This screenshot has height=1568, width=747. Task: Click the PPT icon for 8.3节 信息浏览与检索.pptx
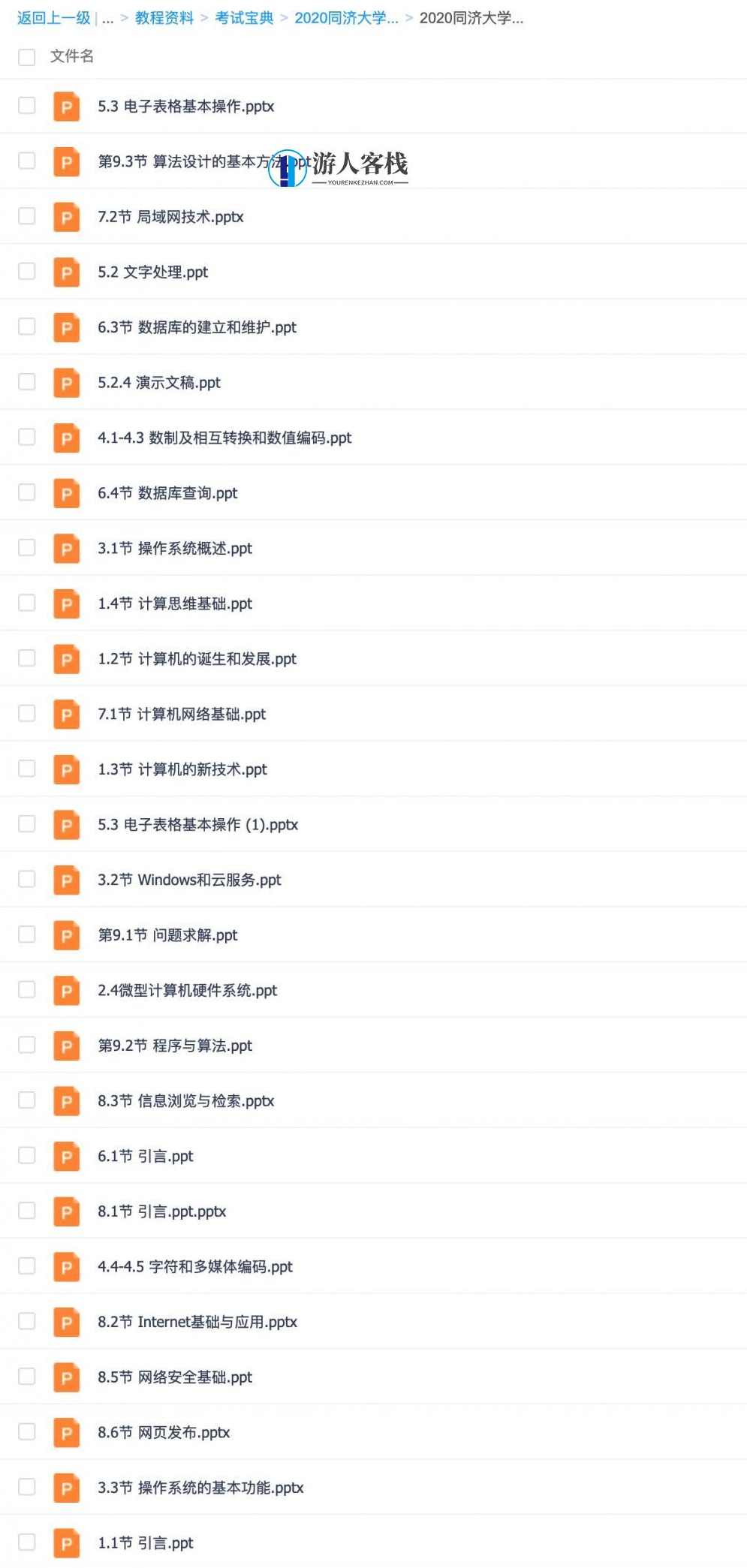point(66,1101)
